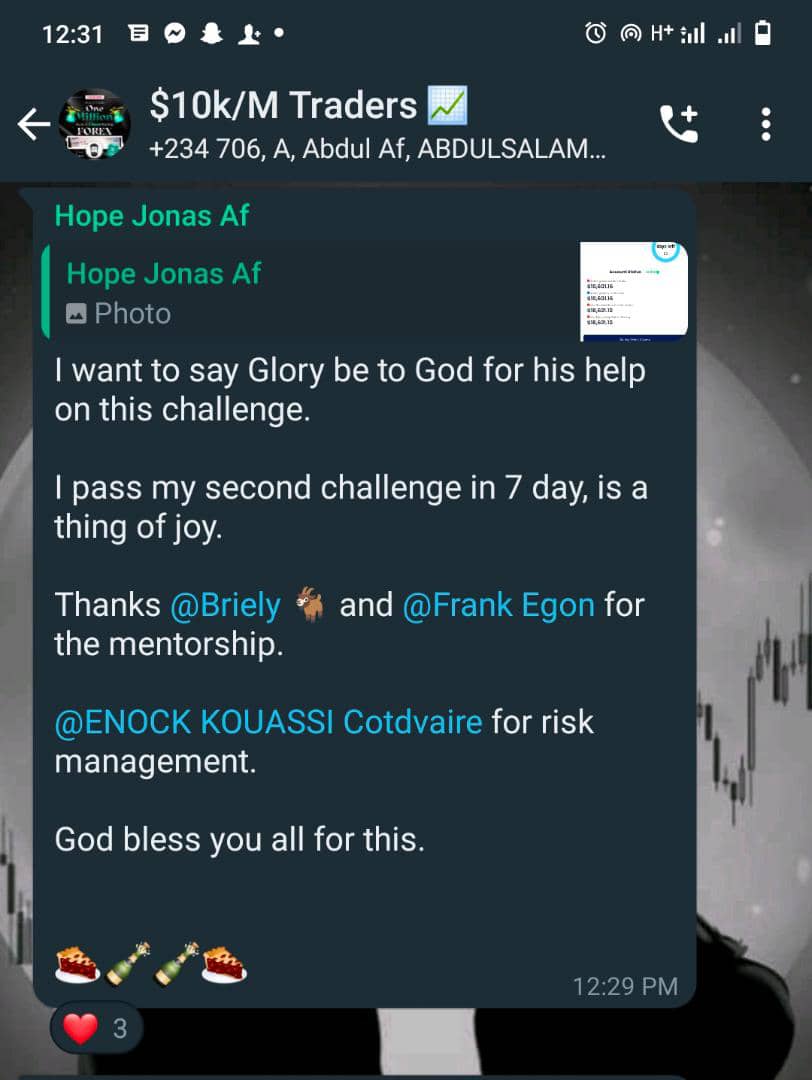Screen dimensions: 812x1080
Task: Open the three-dot overflow menu
Action: [766, 124]
